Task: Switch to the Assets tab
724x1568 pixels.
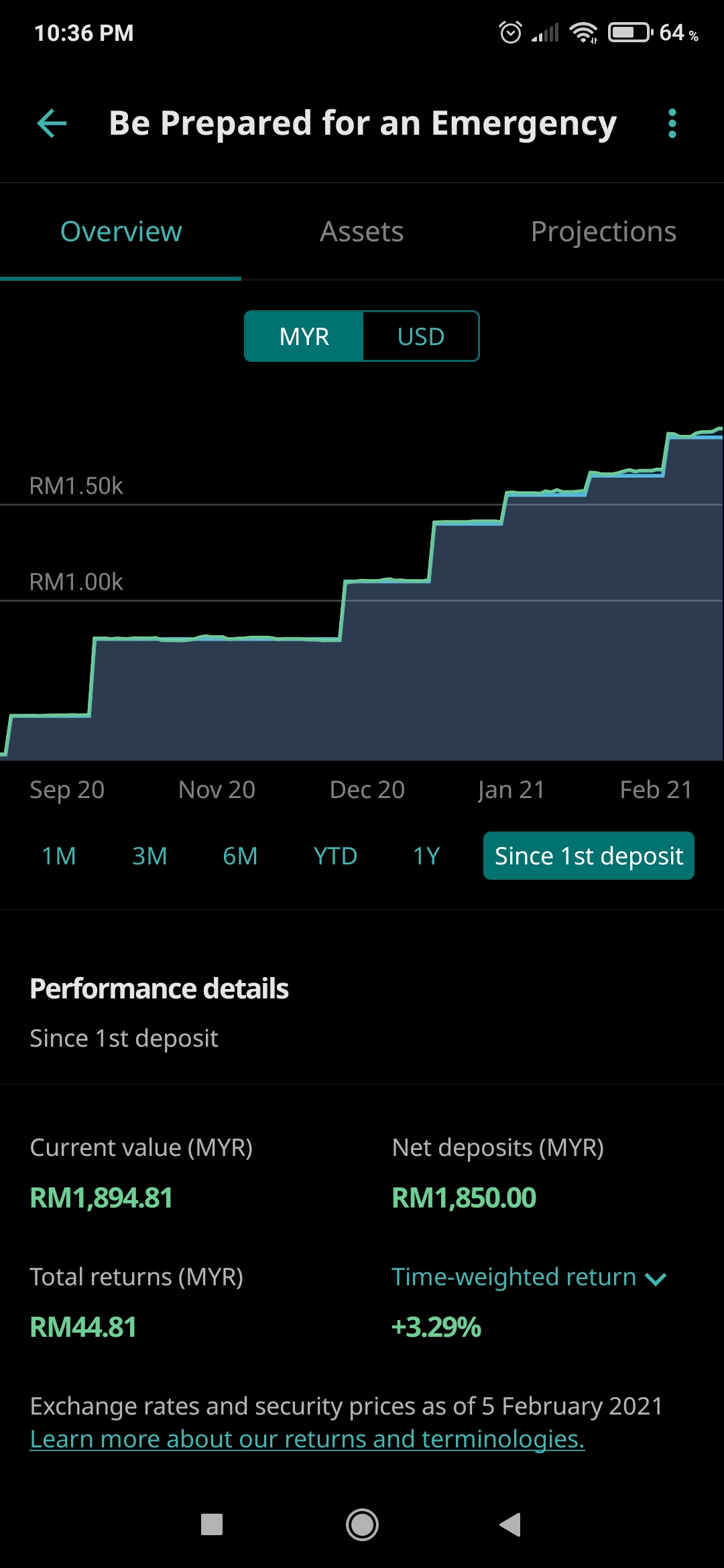Action: 362,232
